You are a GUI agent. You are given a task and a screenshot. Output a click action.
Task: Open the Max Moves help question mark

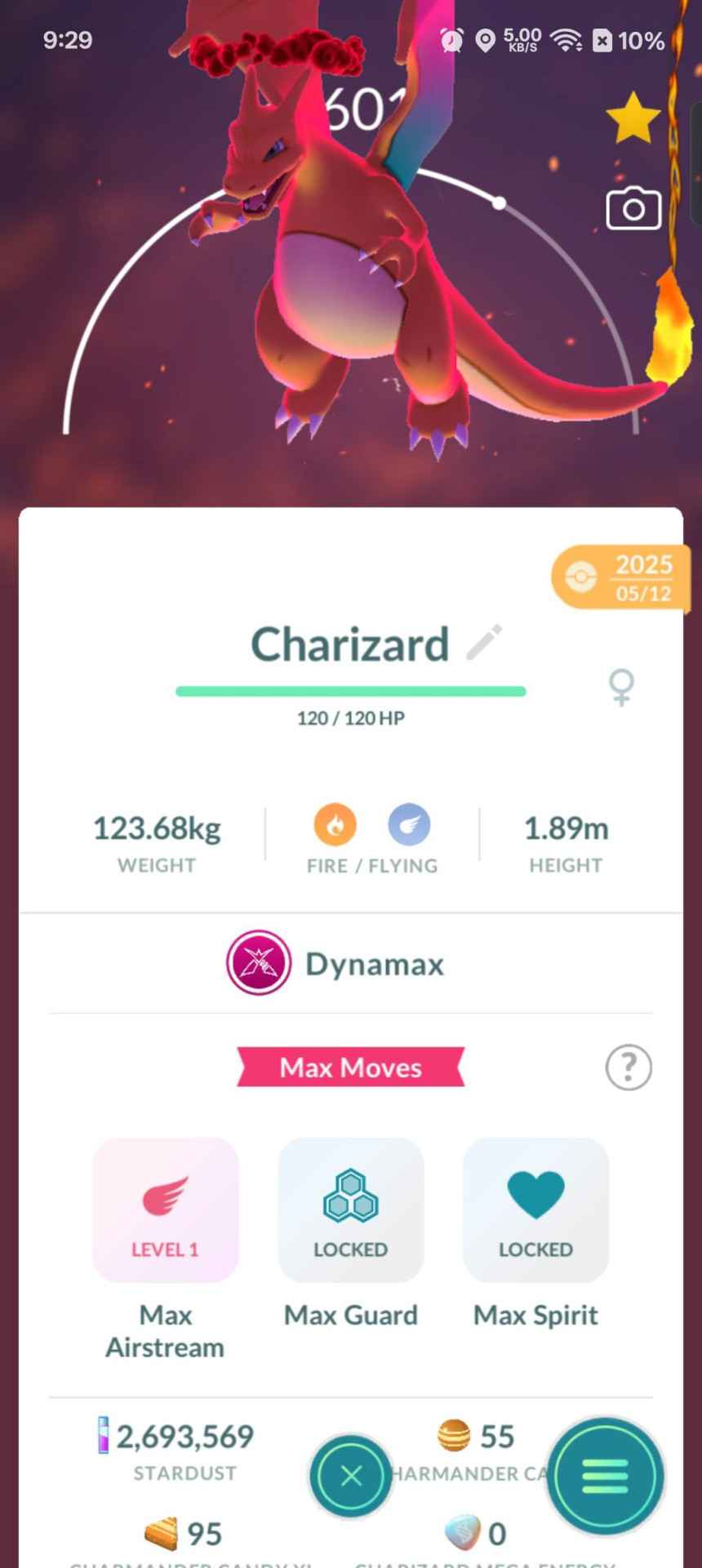[x=629, y=1067]
